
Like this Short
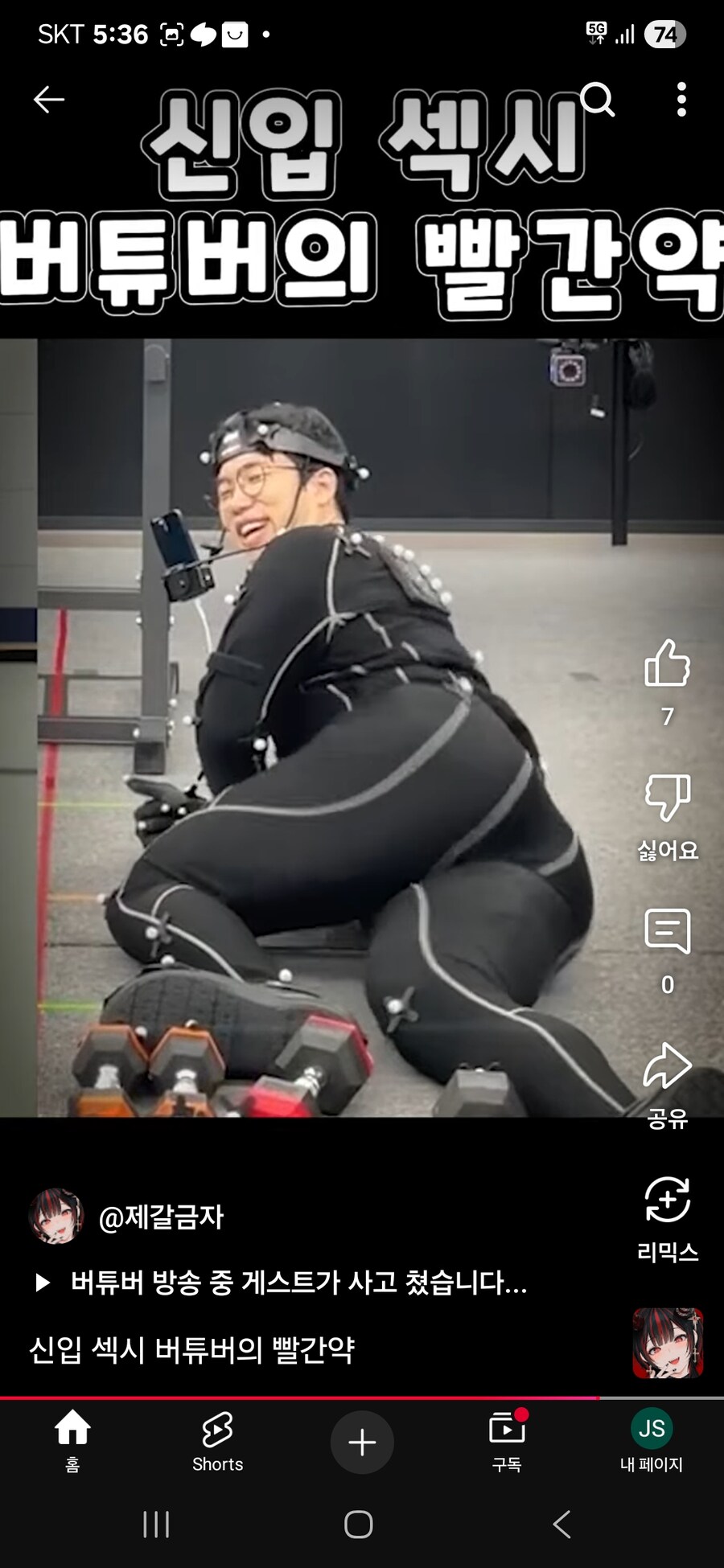(667, 664)
